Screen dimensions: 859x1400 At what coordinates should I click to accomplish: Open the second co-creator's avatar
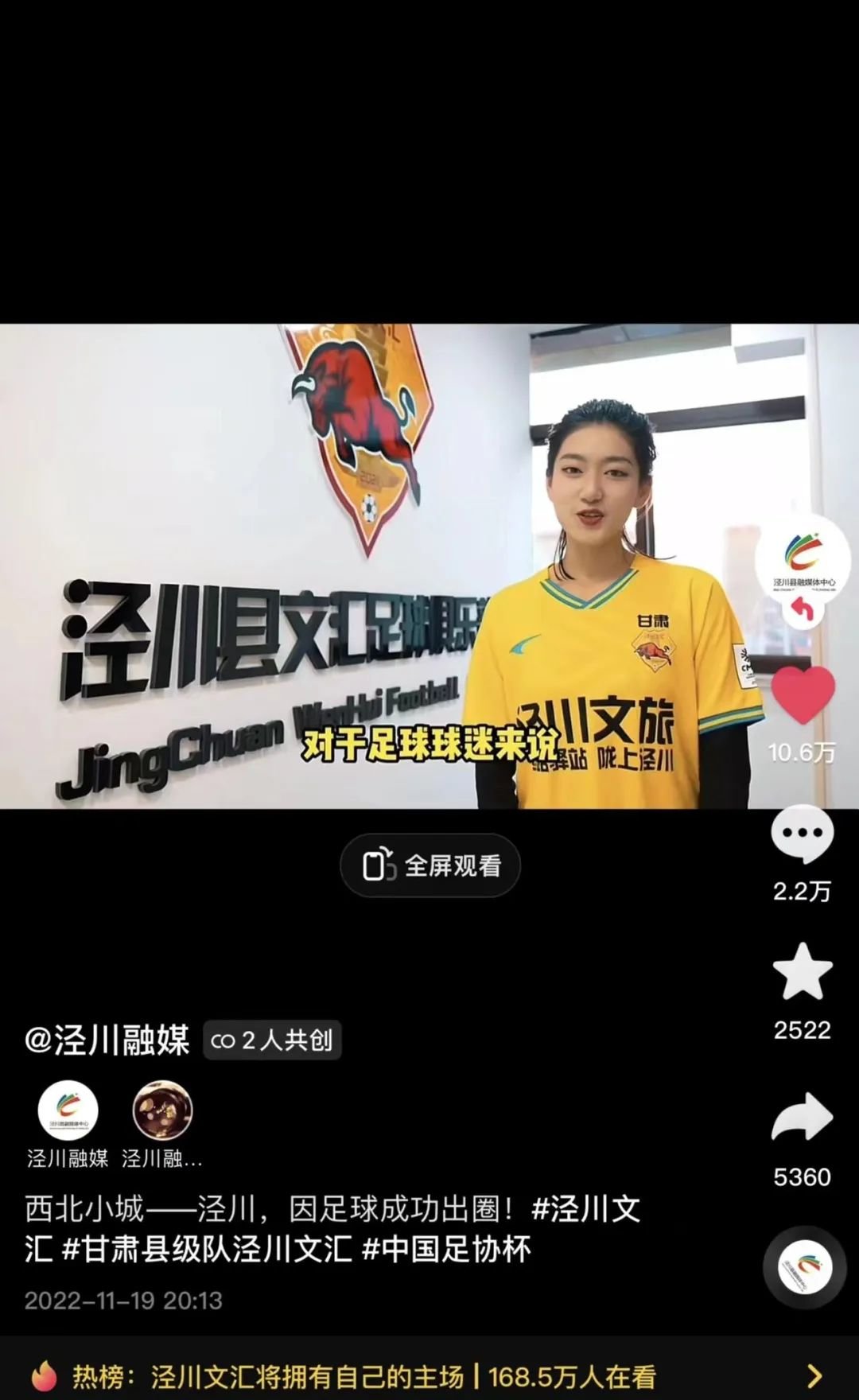(161, 1110)
